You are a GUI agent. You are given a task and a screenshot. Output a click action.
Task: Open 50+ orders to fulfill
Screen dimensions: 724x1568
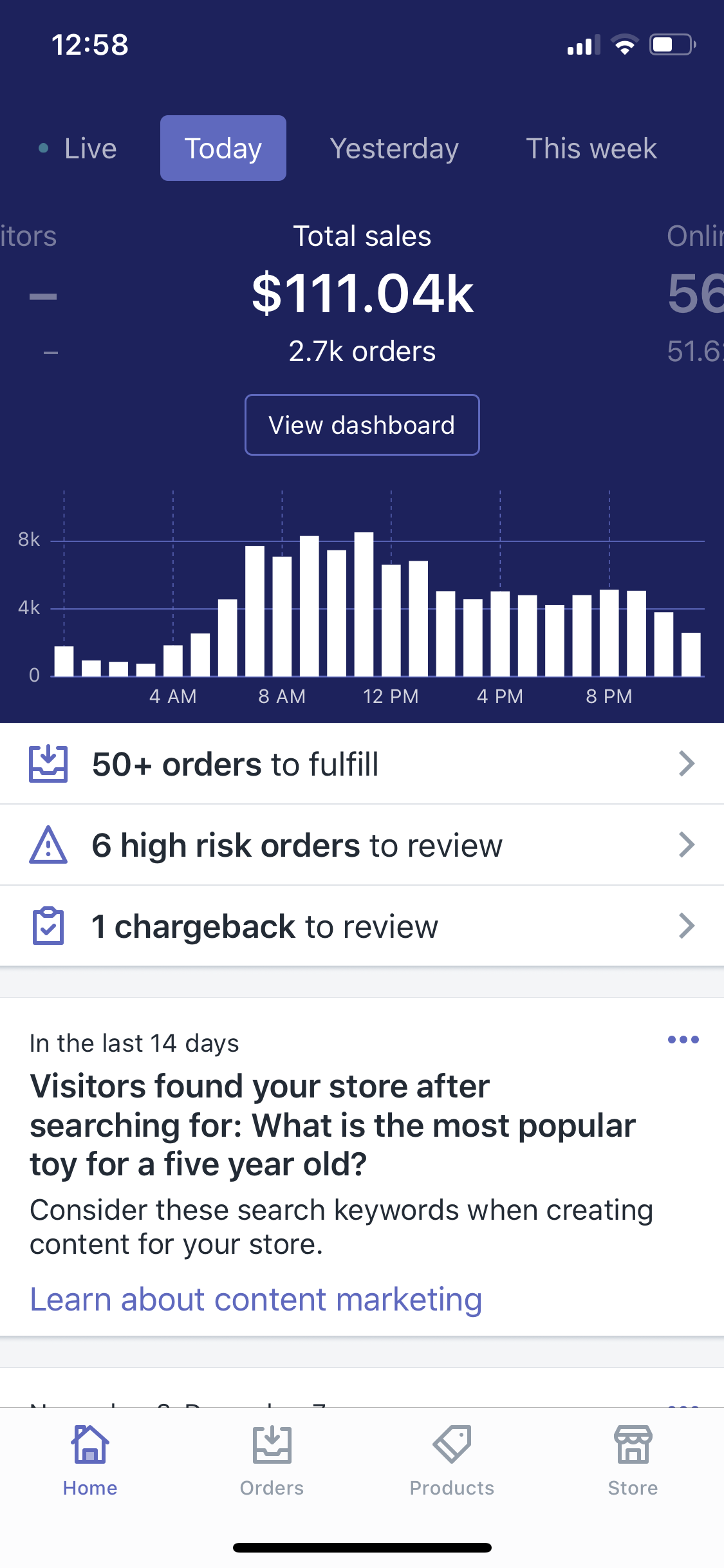click(362, 764)
